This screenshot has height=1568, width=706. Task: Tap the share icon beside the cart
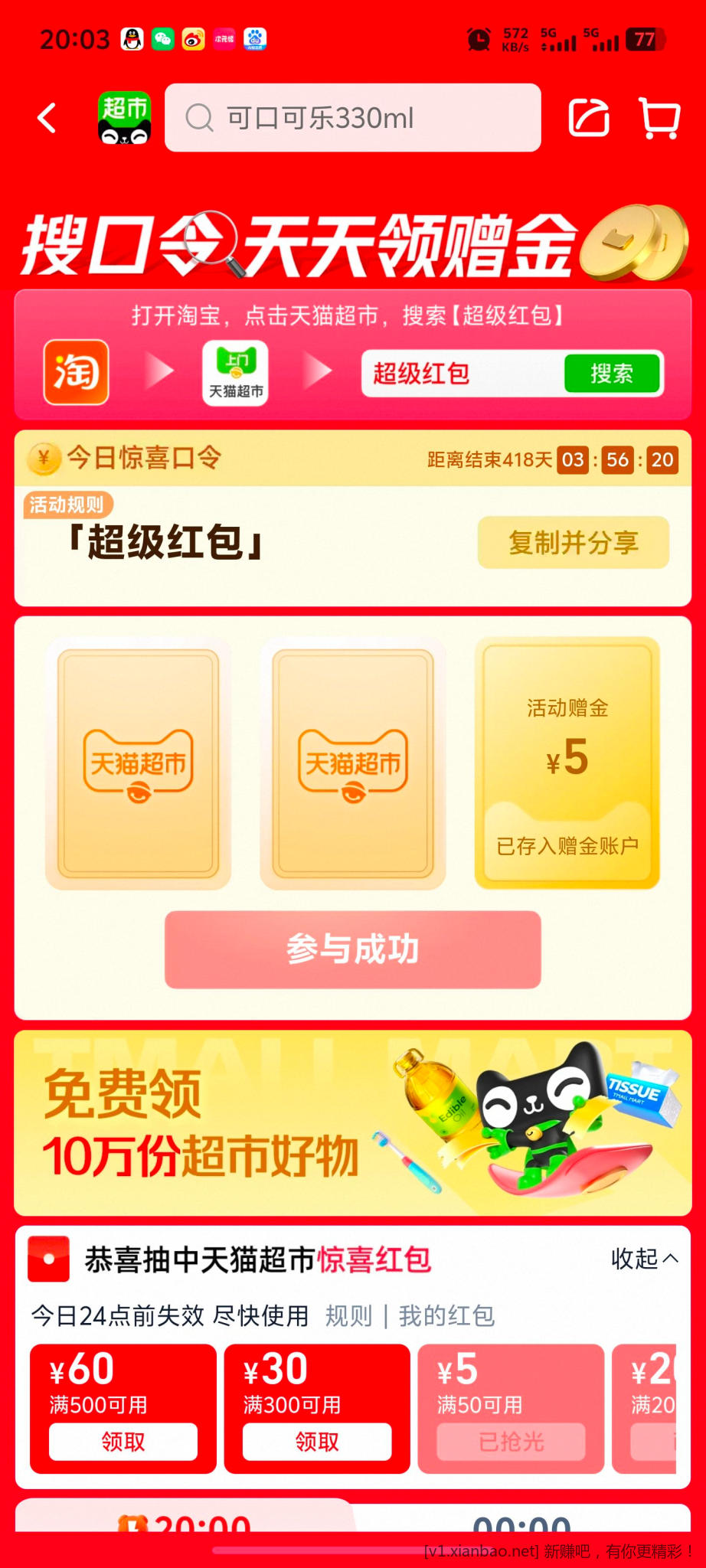pos(588,117)
